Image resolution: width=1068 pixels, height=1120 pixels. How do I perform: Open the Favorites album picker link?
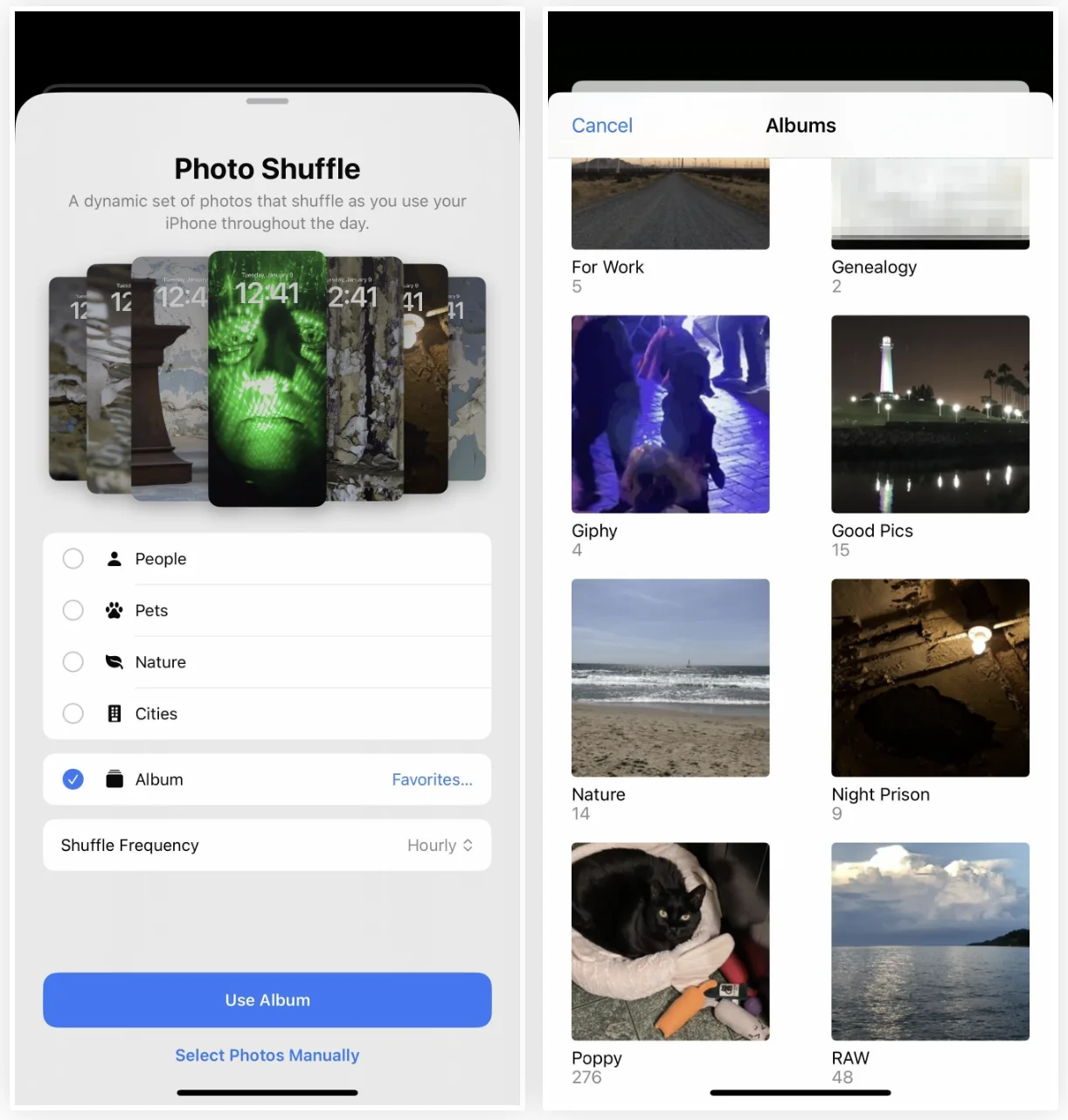(x=432, y=779)
